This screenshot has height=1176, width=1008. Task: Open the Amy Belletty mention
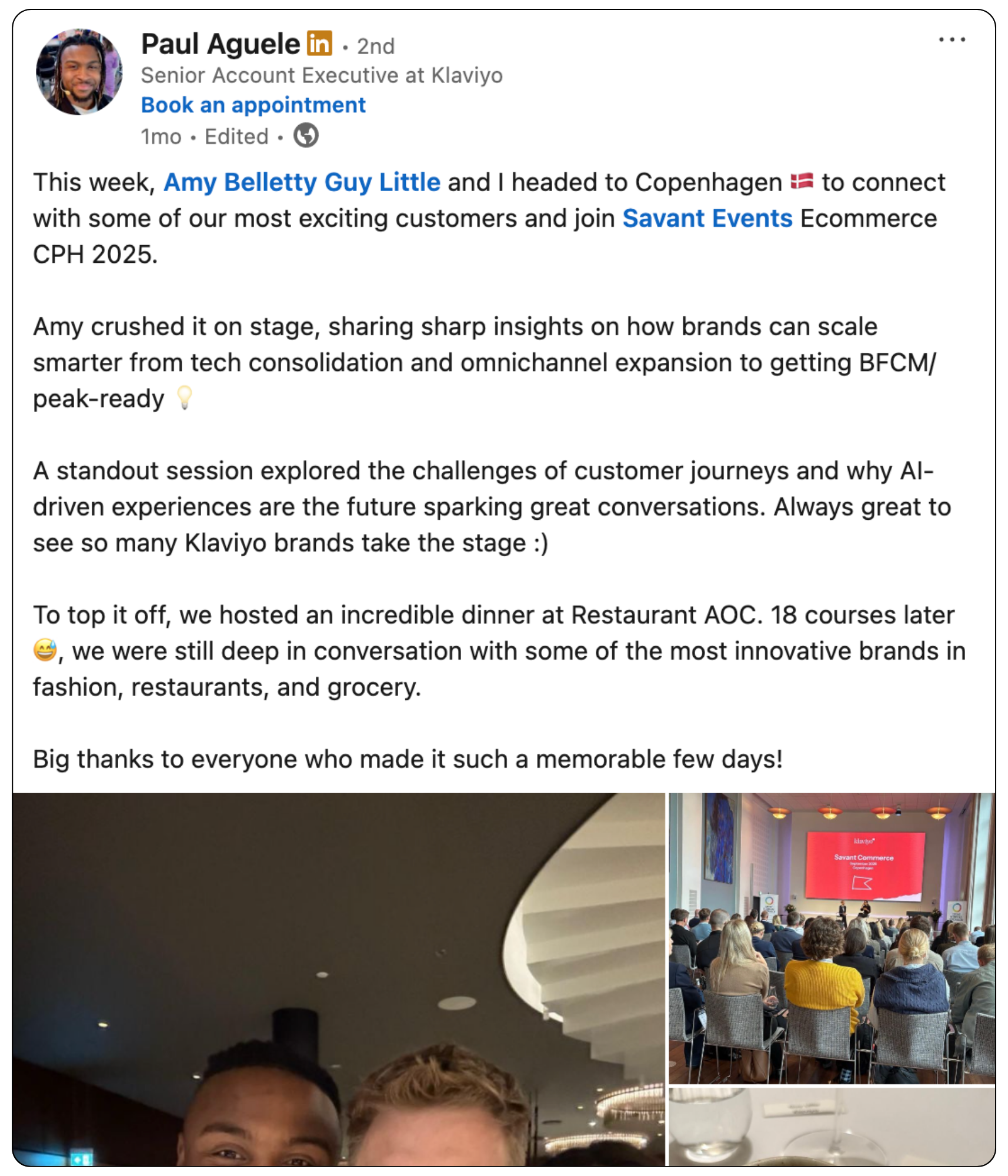point(240,182)
